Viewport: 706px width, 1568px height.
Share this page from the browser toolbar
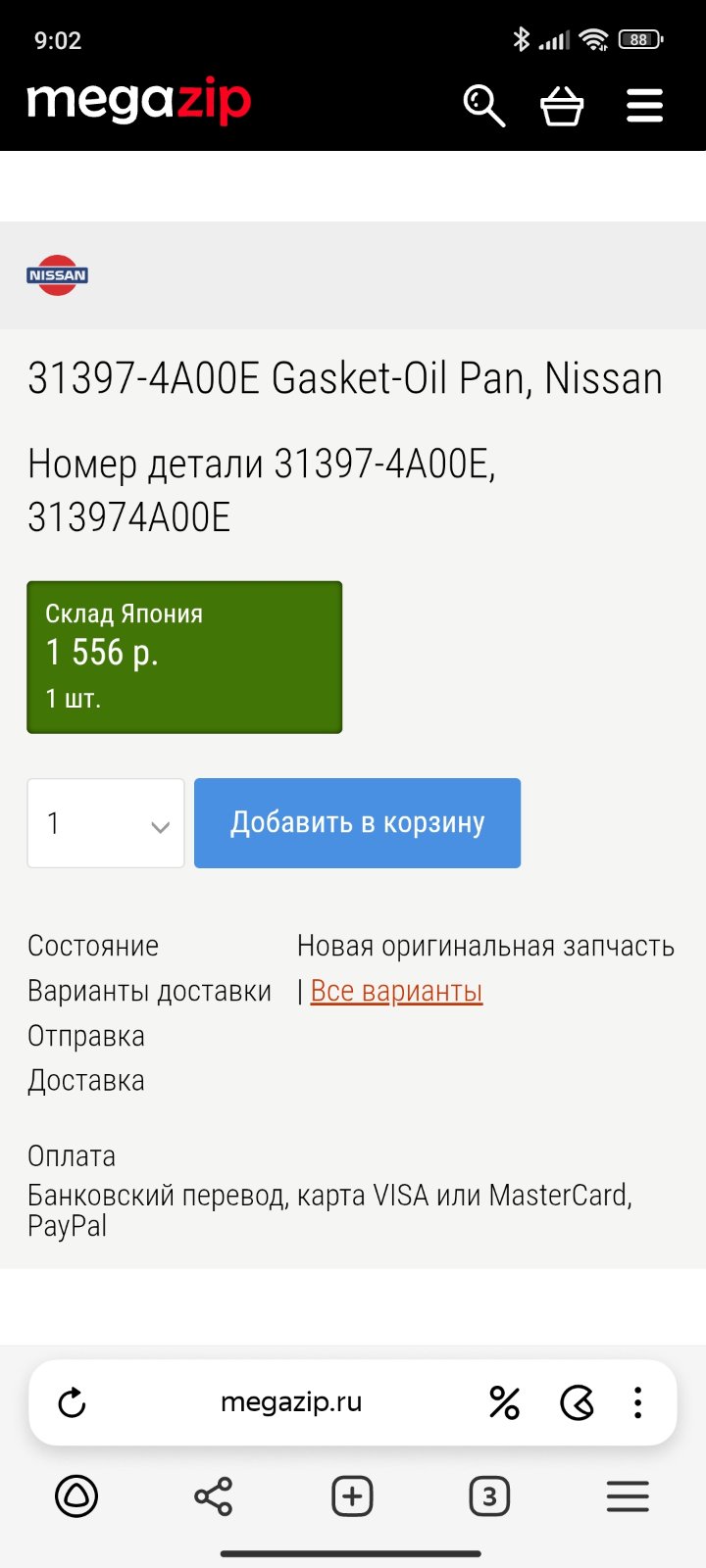click(x=213, y=1496)
